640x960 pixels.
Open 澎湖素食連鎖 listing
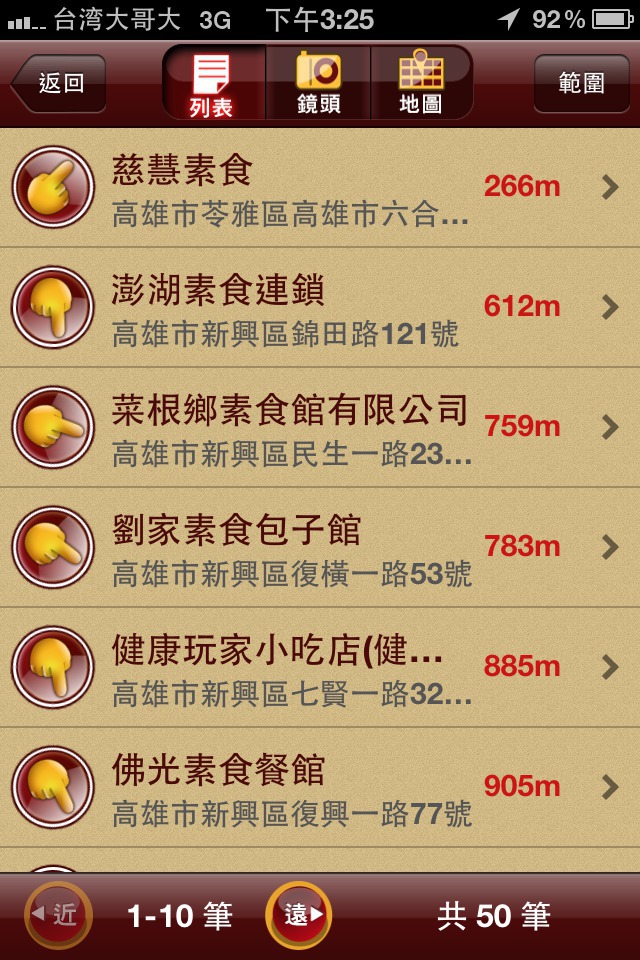320,307
